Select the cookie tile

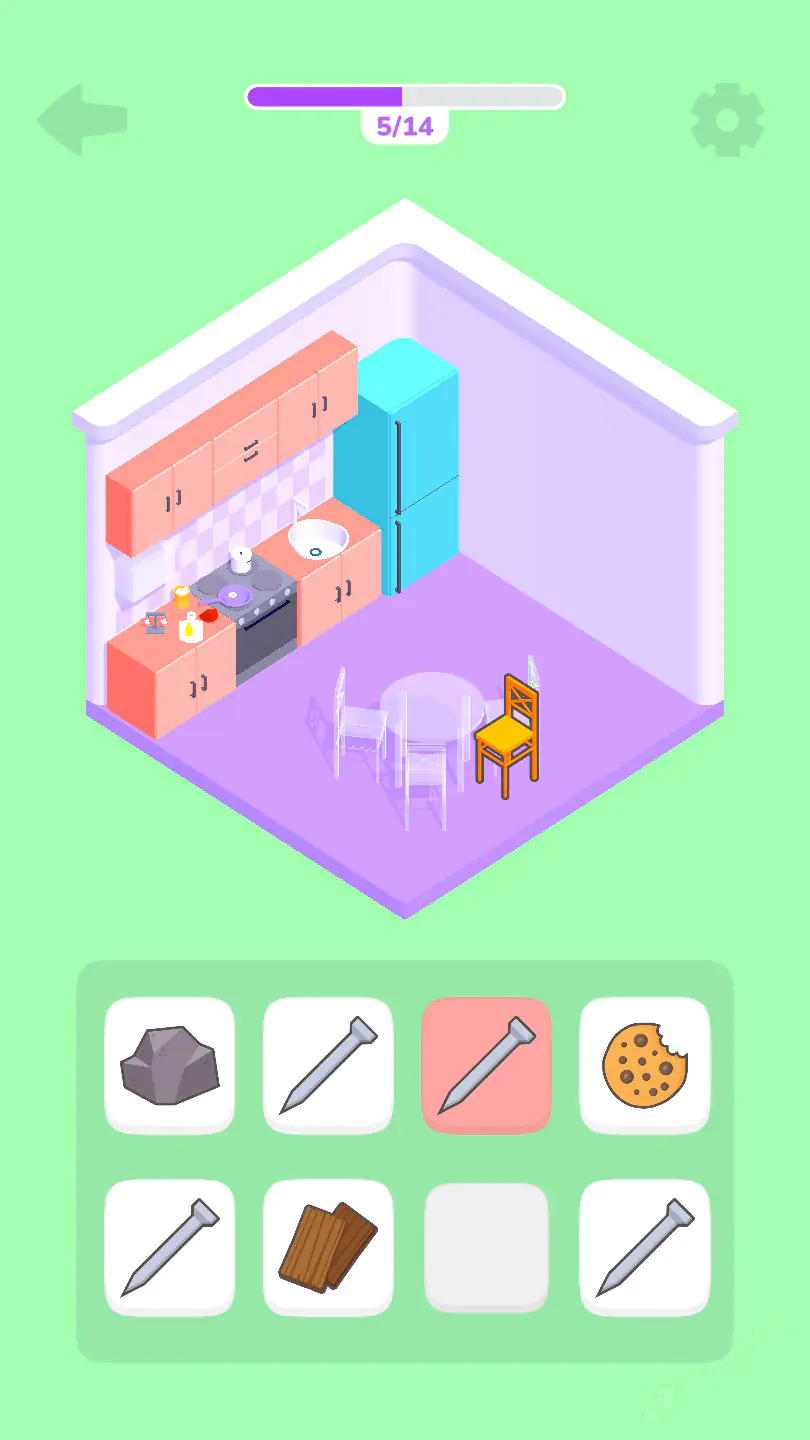[x=645, y=1064]
